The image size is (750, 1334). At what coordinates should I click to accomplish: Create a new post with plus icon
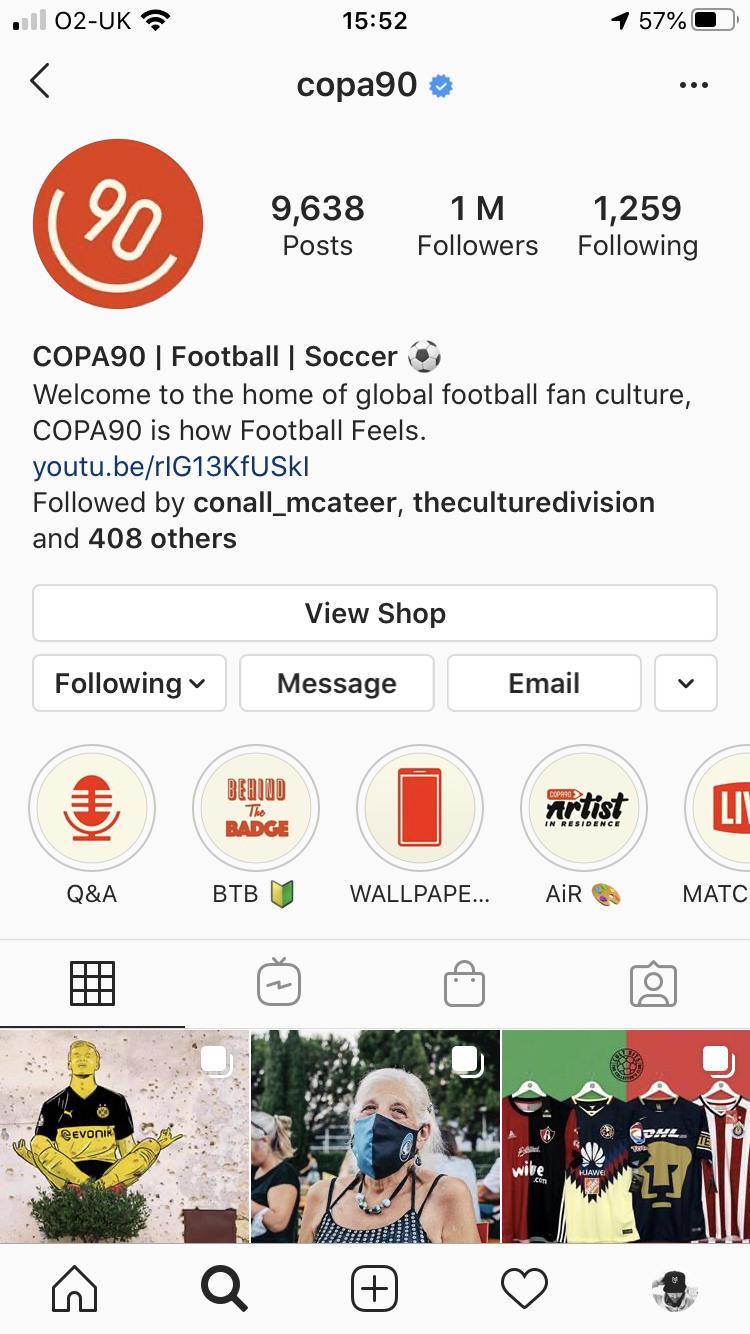(375, 1289)
